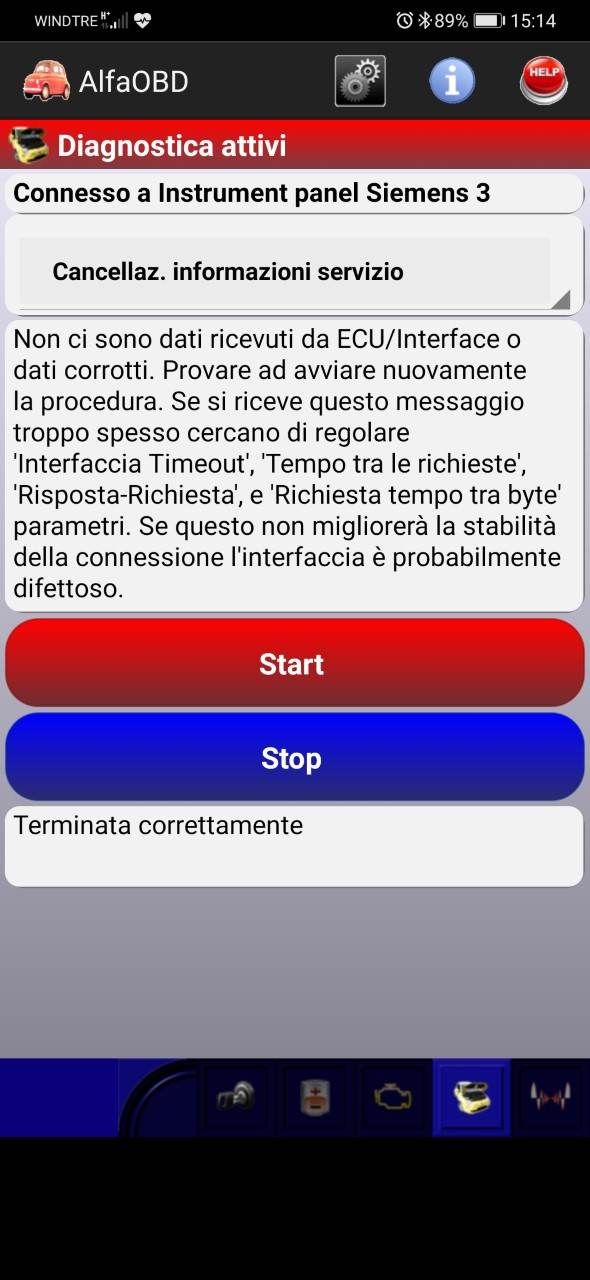Open the blue info icon
Viewport: 590px width, 1280px height.
point(452,81)
